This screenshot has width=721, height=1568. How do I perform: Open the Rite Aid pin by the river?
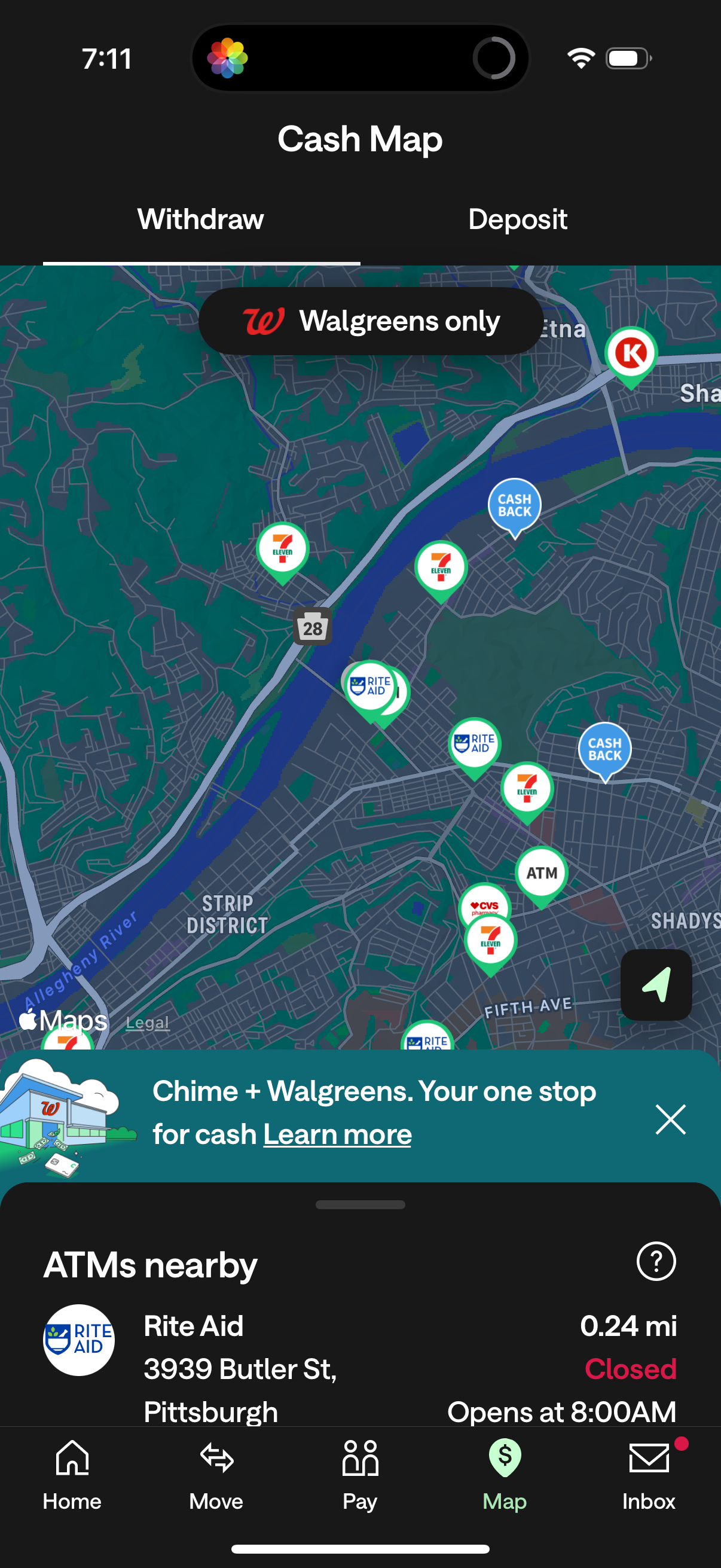coord(372,688)
